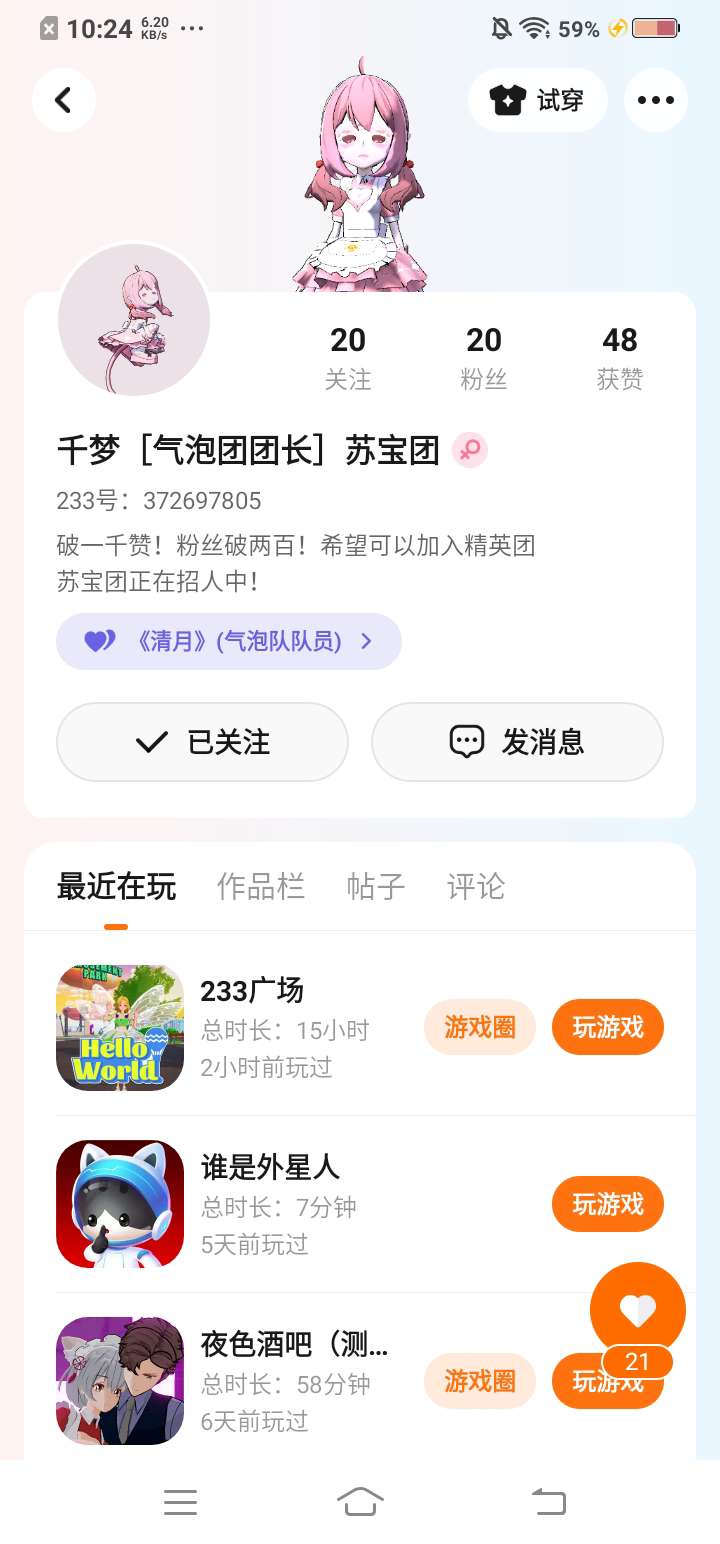Go back using the top-left arrow
Viewport: 720px width, 1544px height.
[64, 100]
